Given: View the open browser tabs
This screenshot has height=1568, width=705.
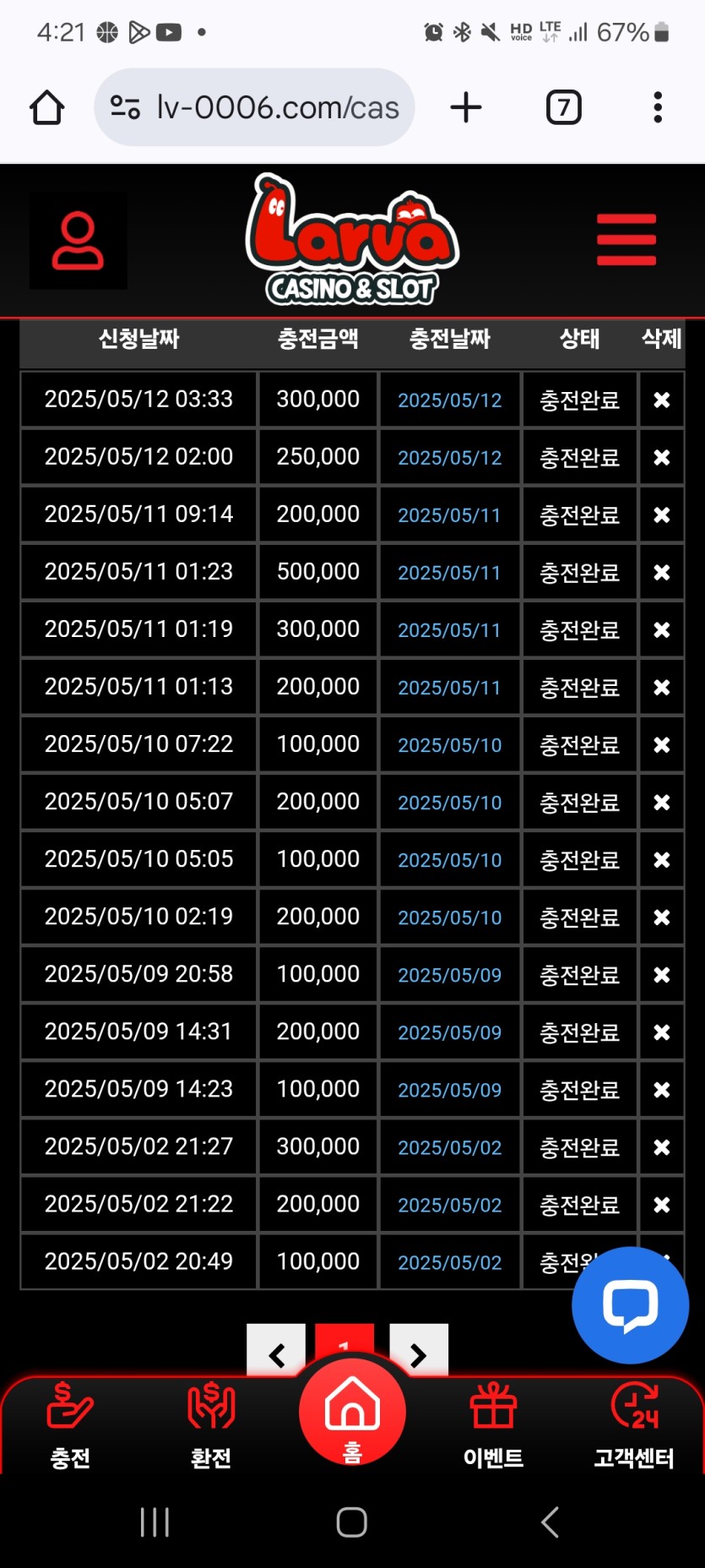Looking at the screenshot, I should point(563,108).
